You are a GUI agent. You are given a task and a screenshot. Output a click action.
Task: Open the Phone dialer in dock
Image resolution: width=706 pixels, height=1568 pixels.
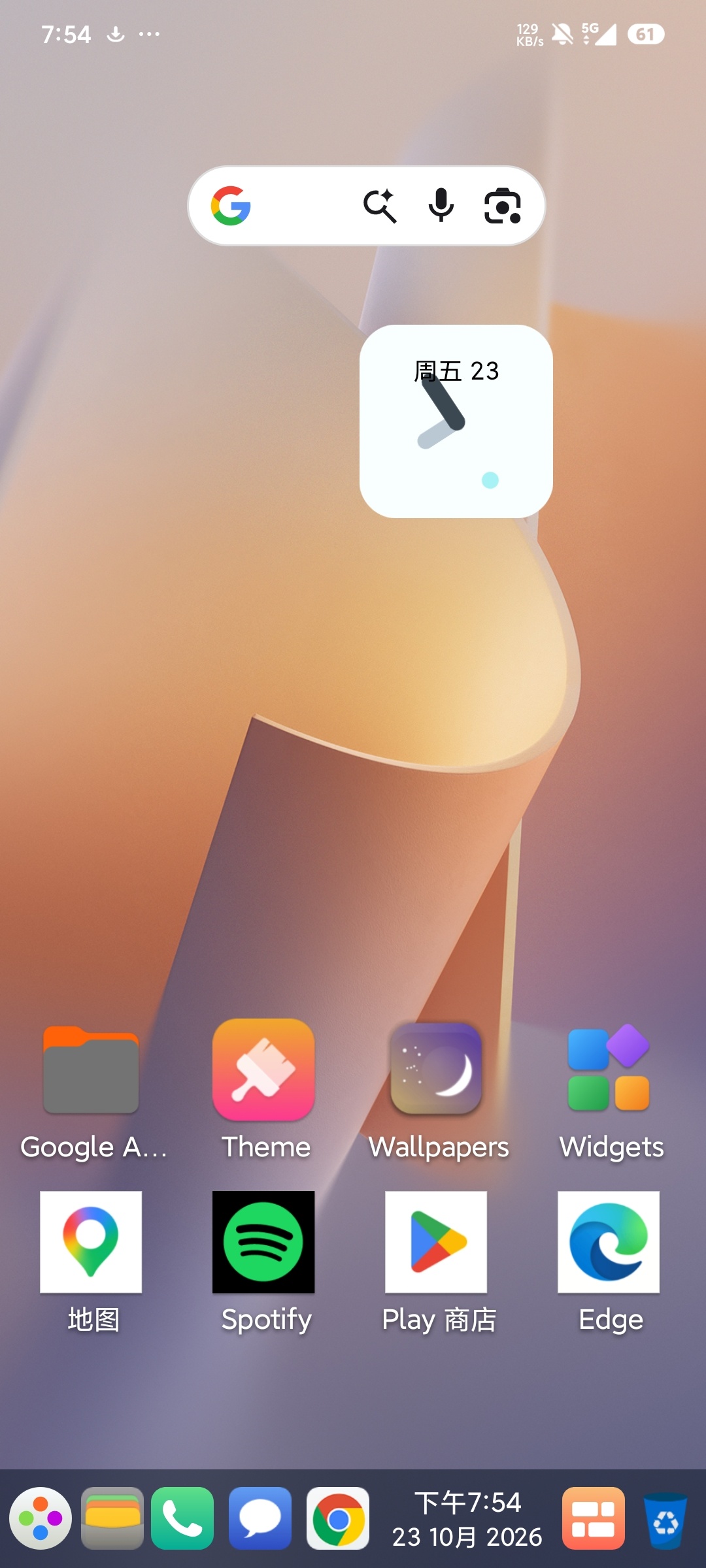click(x=182, y=1518)
